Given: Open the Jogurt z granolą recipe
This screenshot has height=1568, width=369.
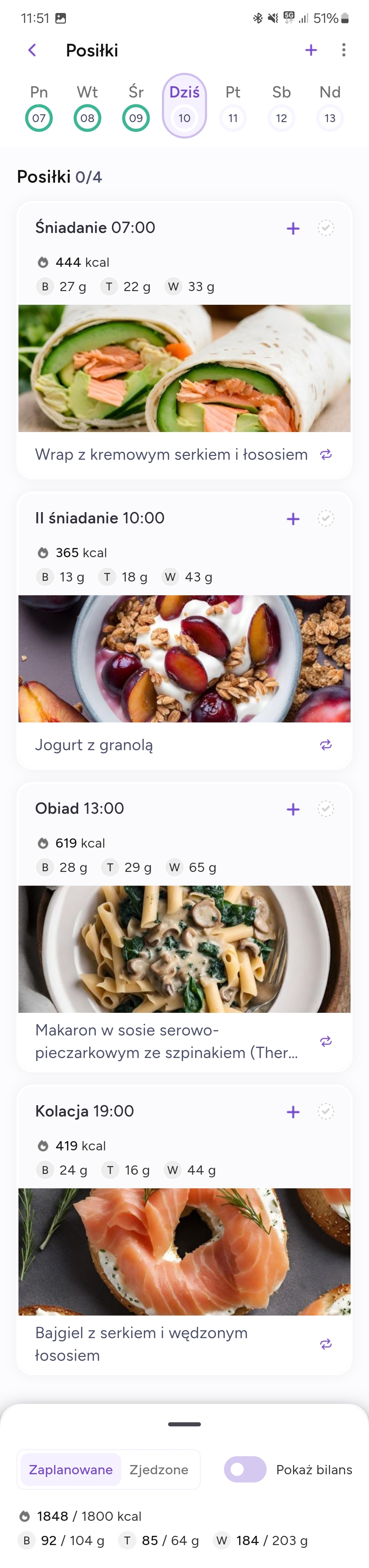Looking at the screenshot, I should coord(94,745).
